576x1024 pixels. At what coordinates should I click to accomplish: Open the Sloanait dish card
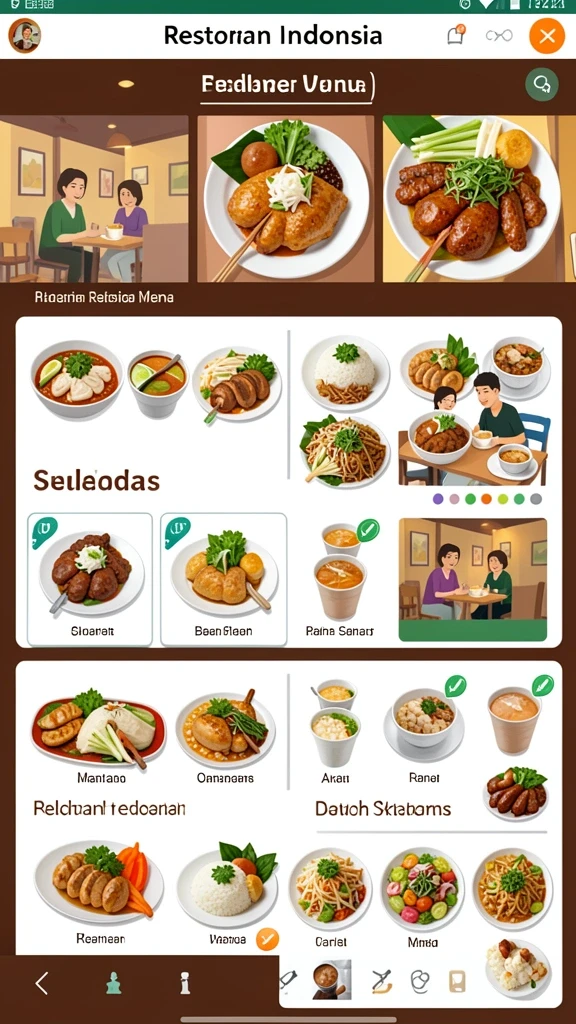[89, 579]
